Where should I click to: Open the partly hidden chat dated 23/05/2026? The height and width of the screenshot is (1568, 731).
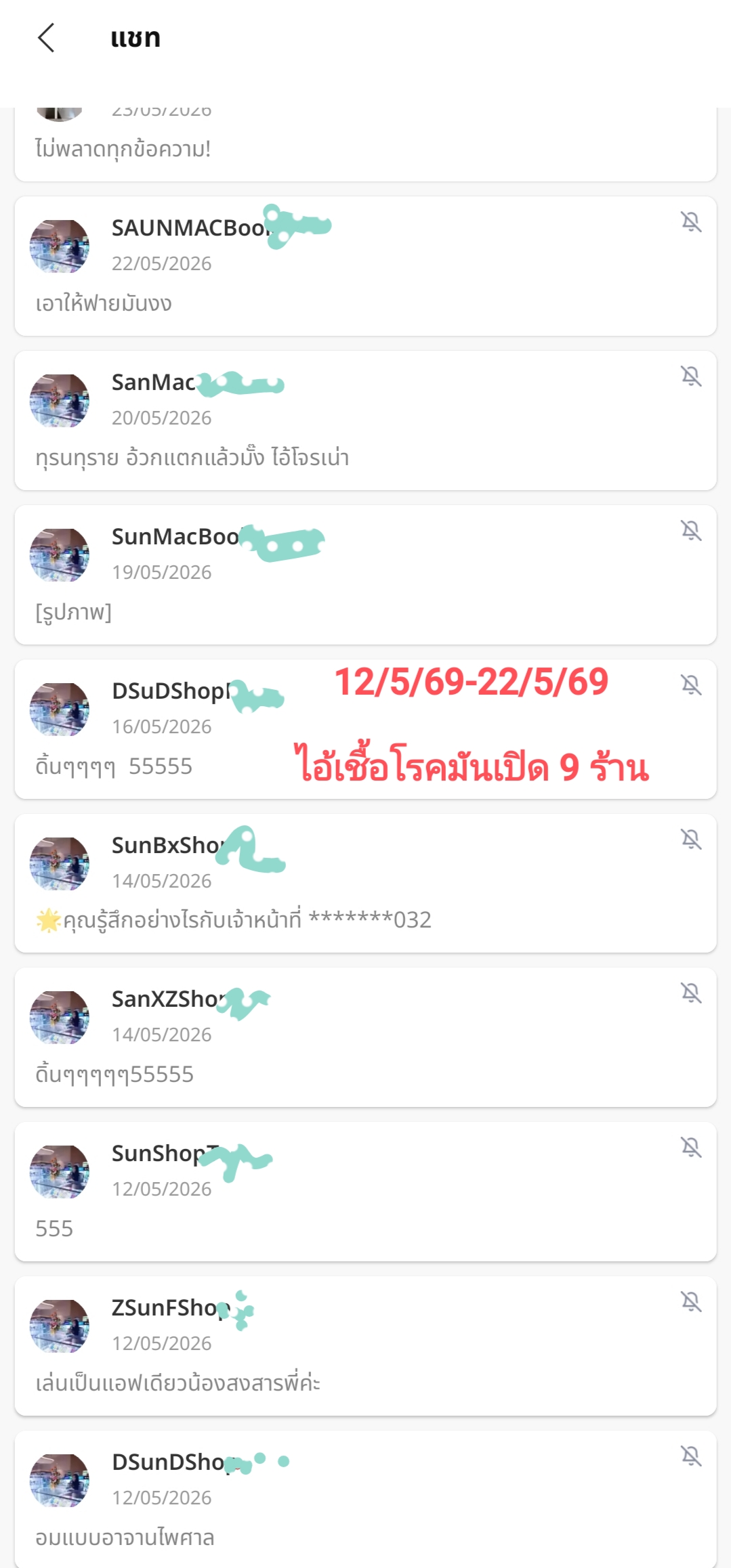[x=366, y=144]
